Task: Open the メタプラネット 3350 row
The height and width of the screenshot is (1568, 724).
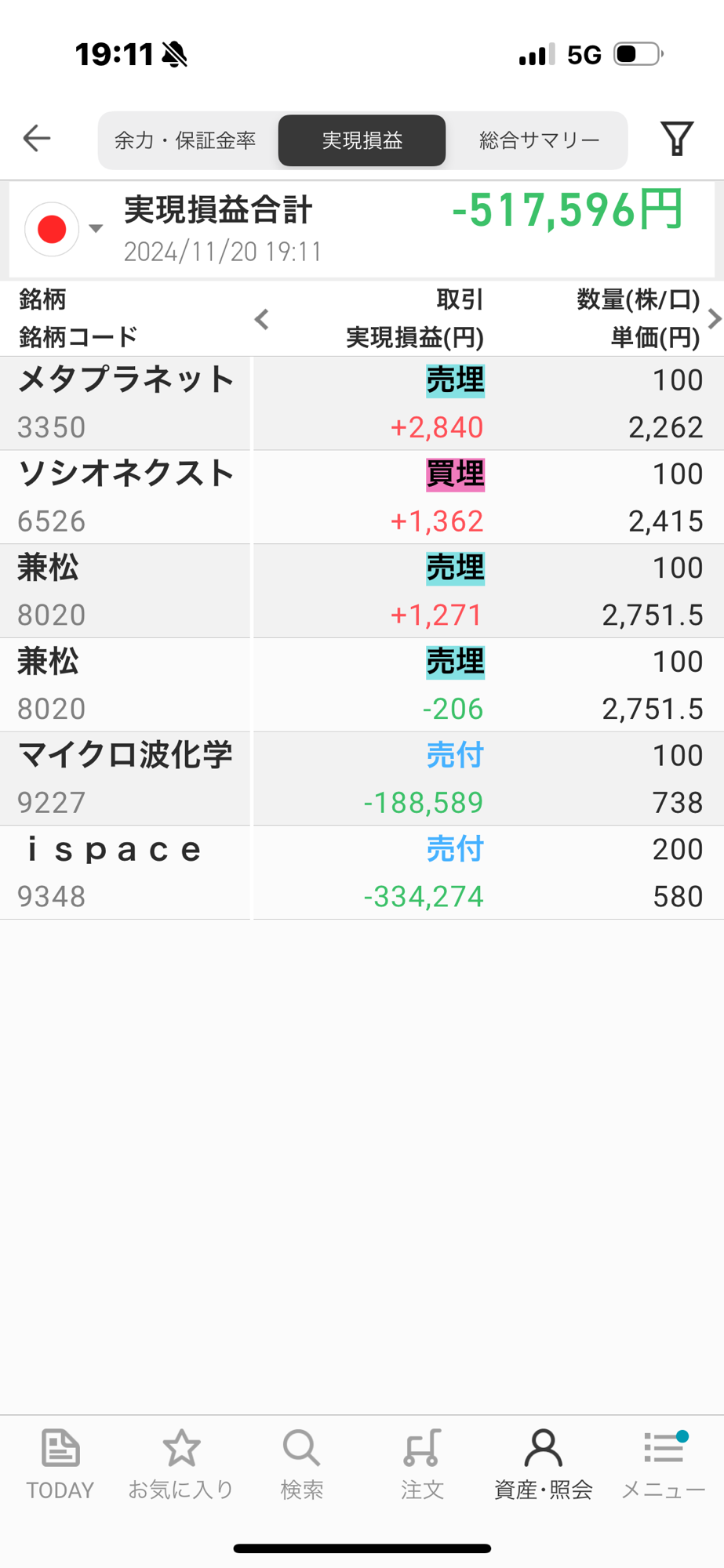Action: (x=362, y=404)
